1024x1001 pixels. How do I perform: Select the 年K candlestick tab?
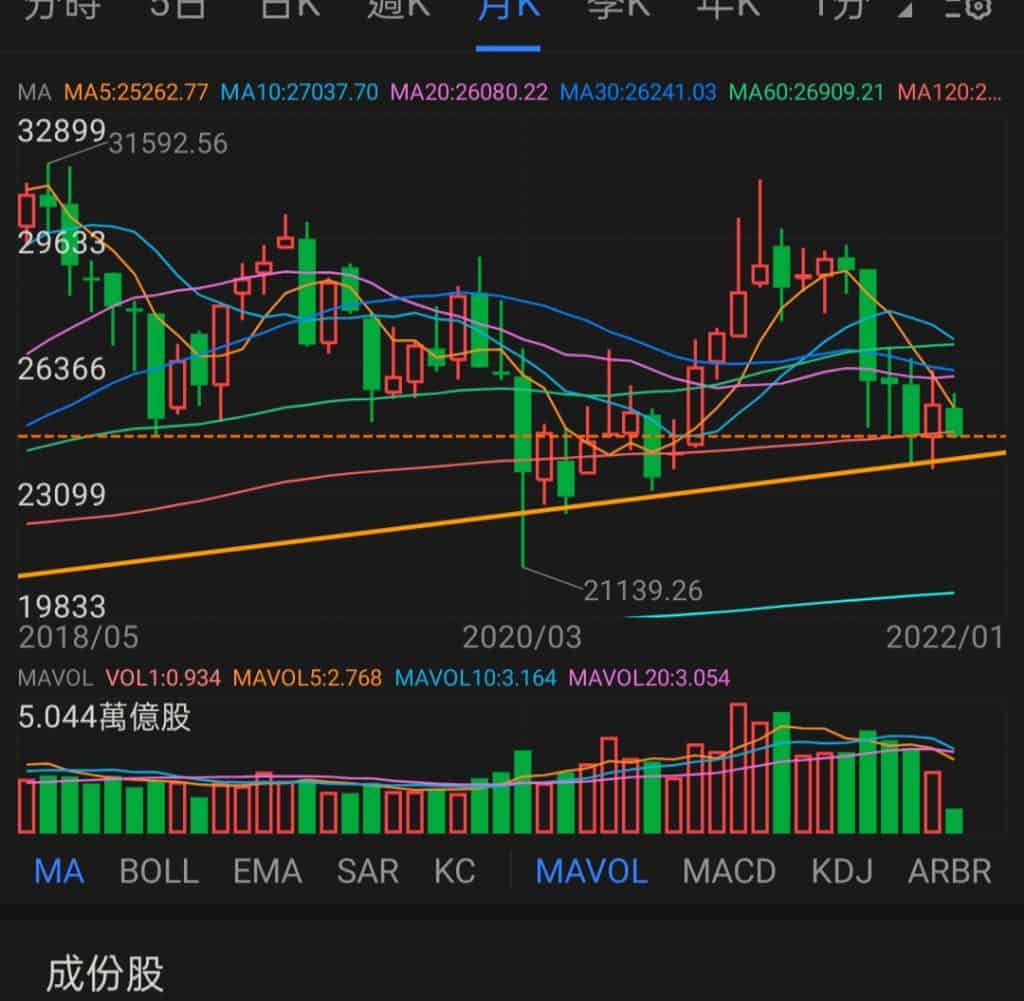(x=728, y=10)
